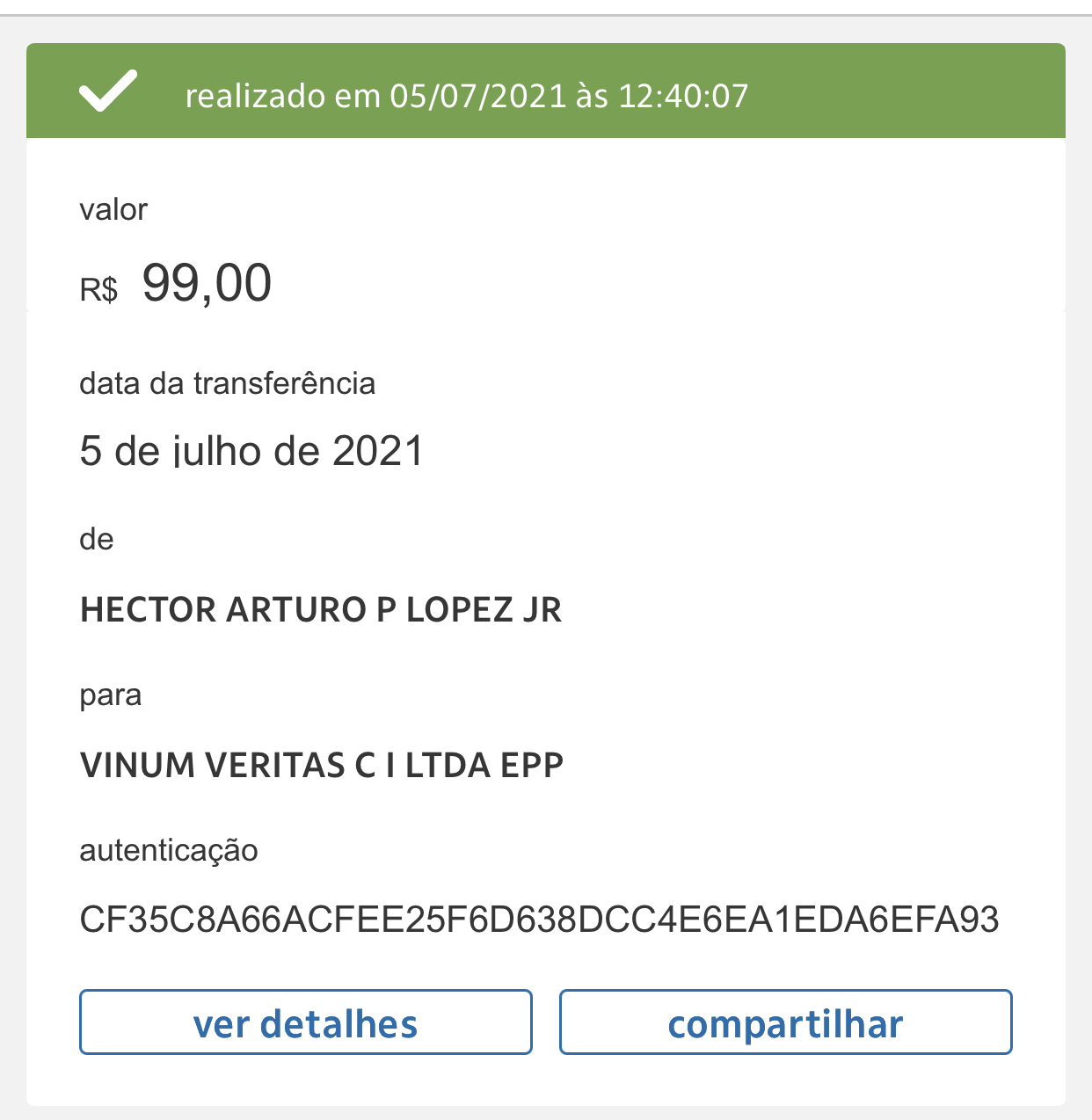Screen dimensions: 1092x1120
Task: Tap 'compartilhar' to share the receipt
Action: (x=785, y=1022)
